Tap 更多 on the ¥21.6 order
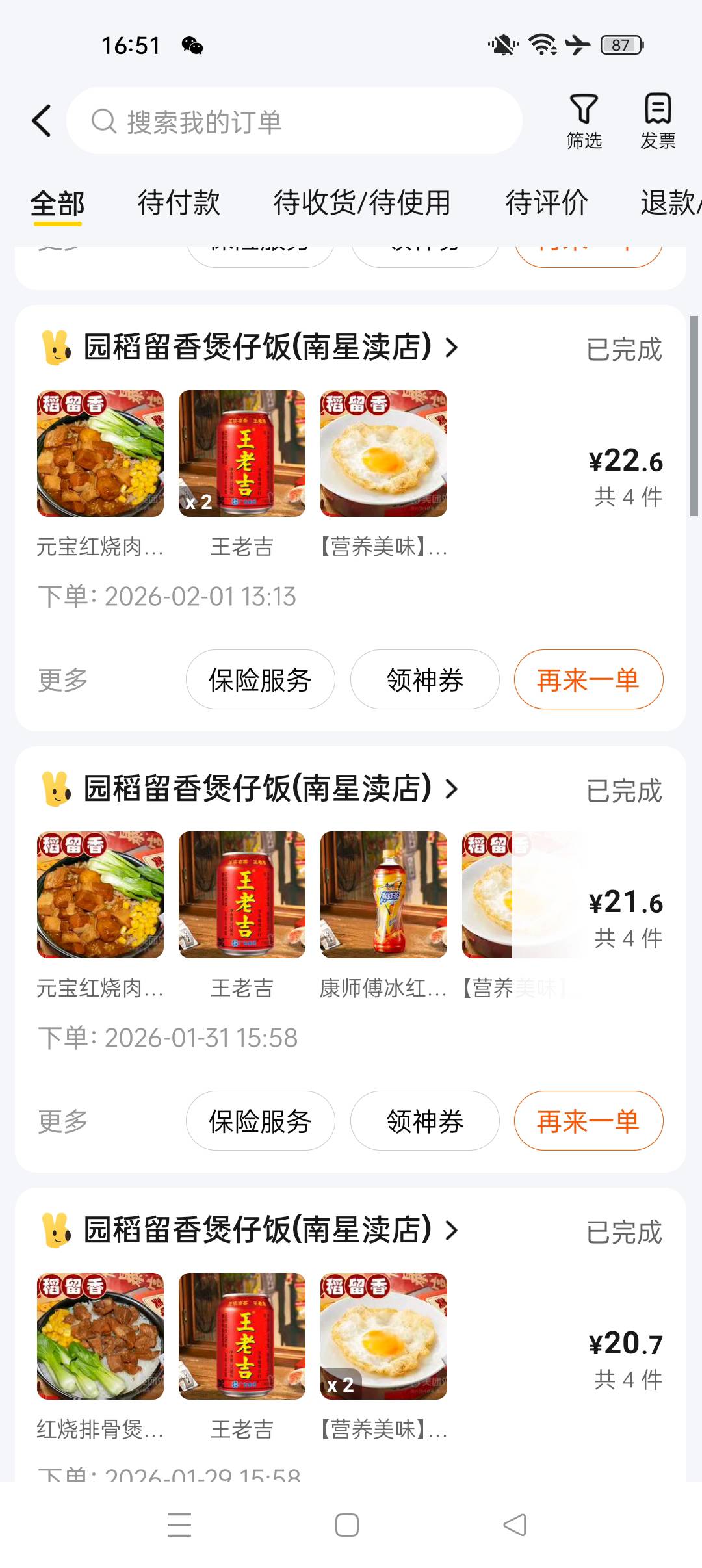Viewport: 702px width, 1568px height. pos(62,1121)
